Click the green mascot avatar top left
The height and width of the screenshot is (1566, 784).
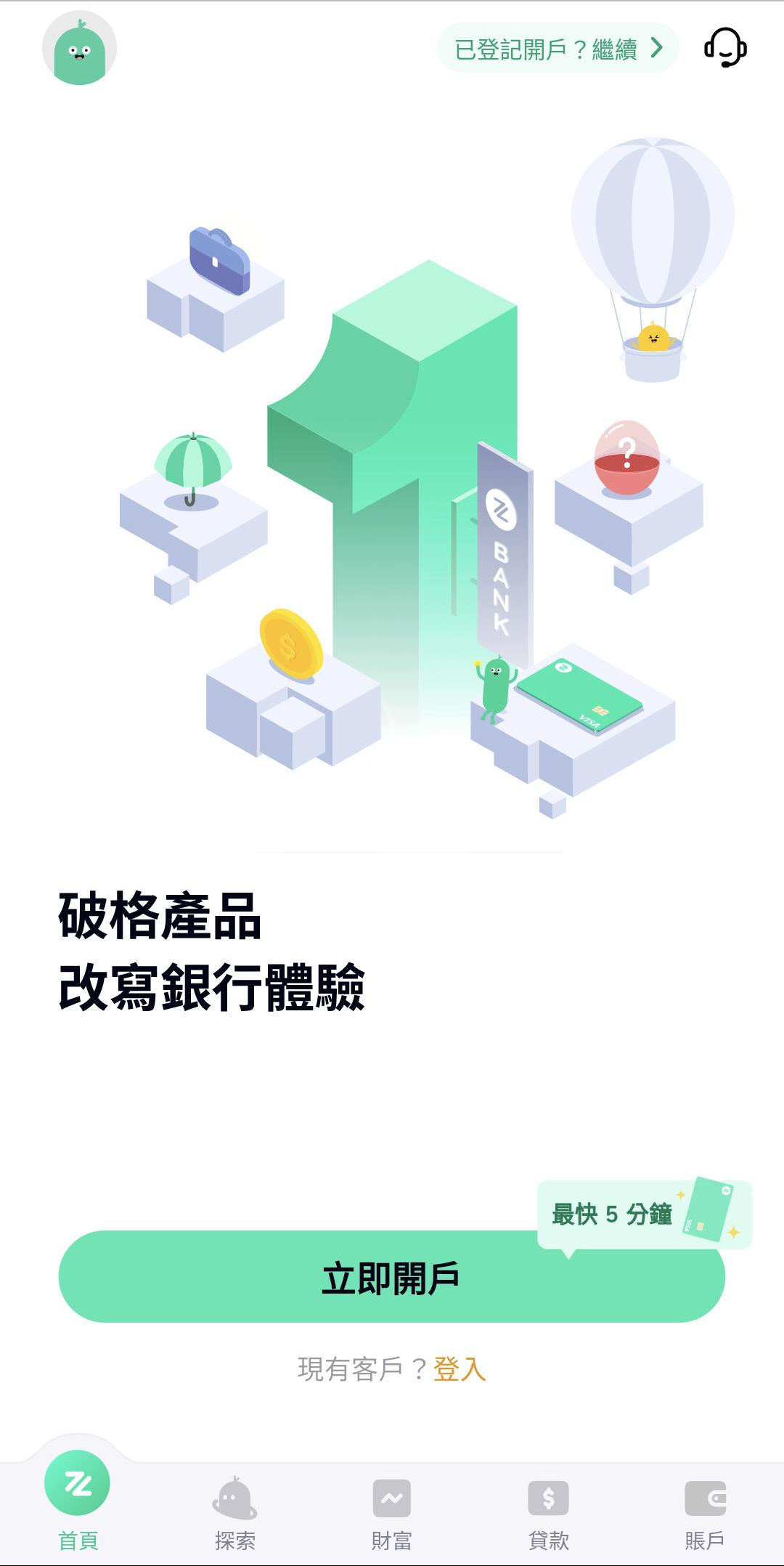point(78,48)
